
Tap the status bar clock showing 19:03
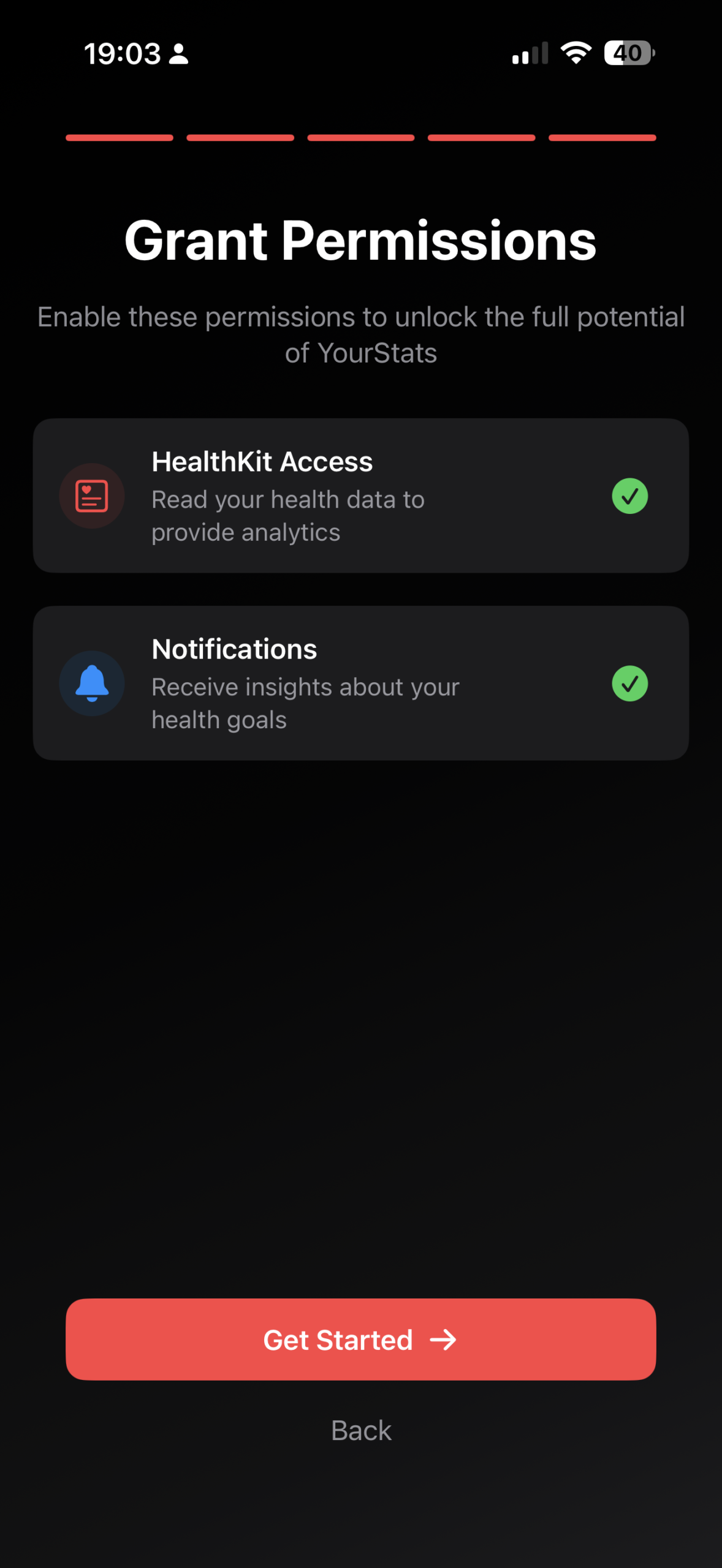click(123, 54)
